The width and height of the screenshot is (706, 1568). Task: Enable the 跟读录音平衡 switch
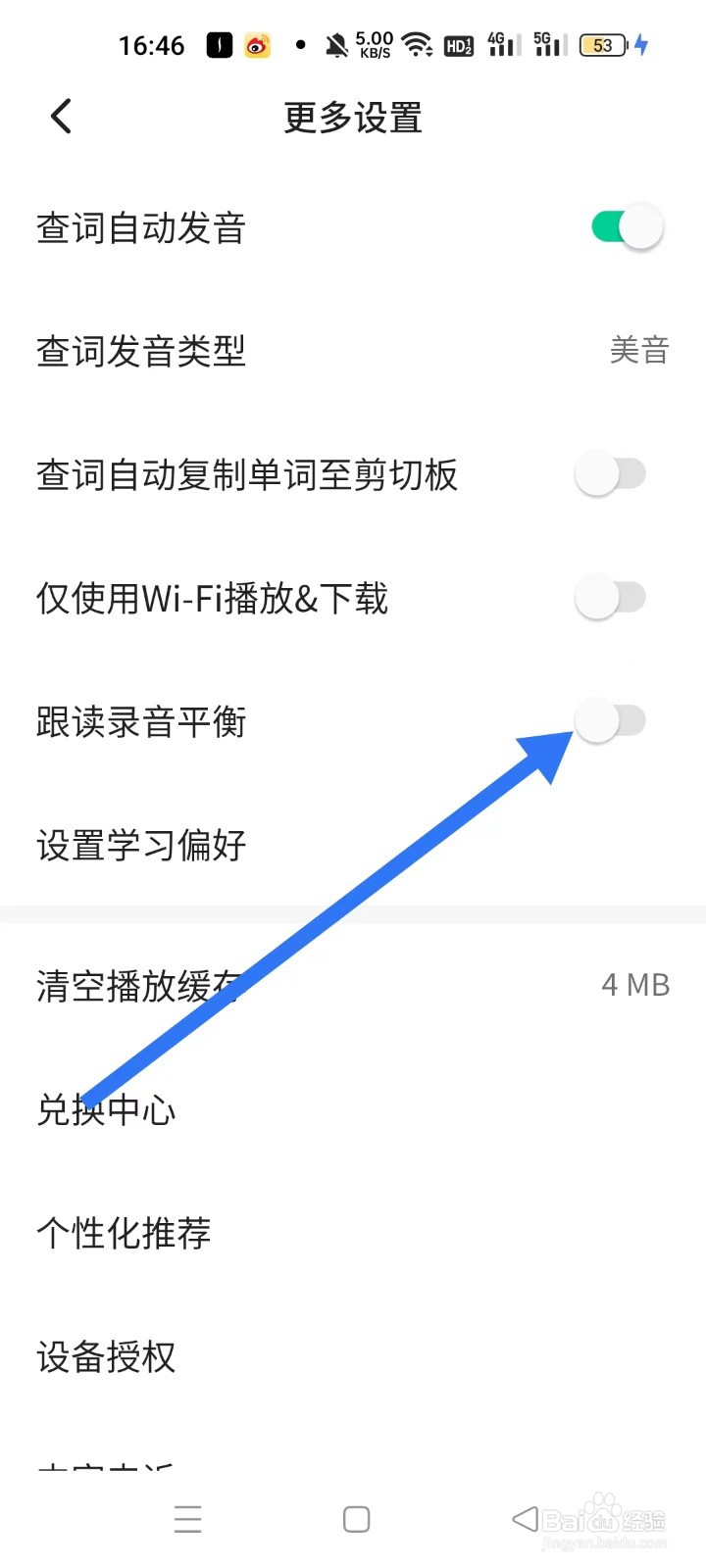[x=610, y=720]
